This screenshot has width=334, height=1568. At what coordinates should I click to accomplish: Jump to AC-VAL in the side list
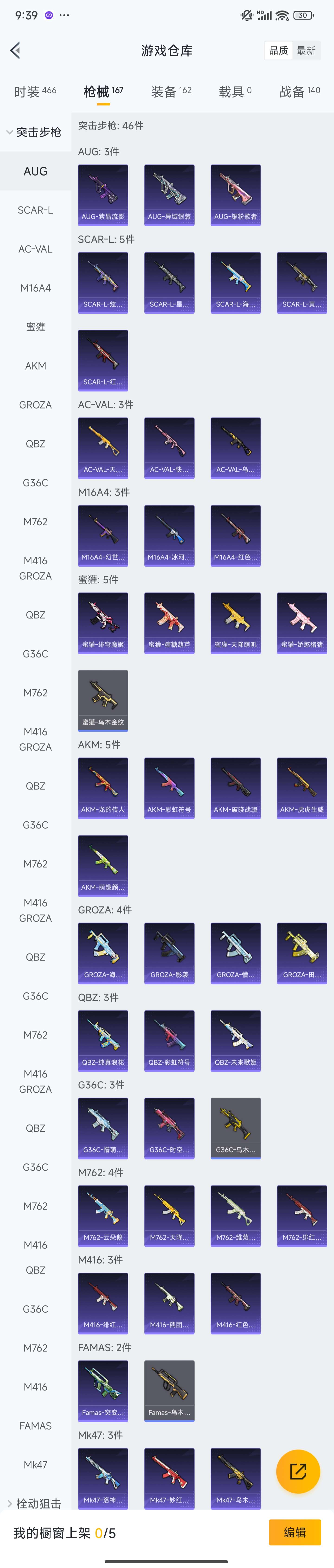point(35,249)
